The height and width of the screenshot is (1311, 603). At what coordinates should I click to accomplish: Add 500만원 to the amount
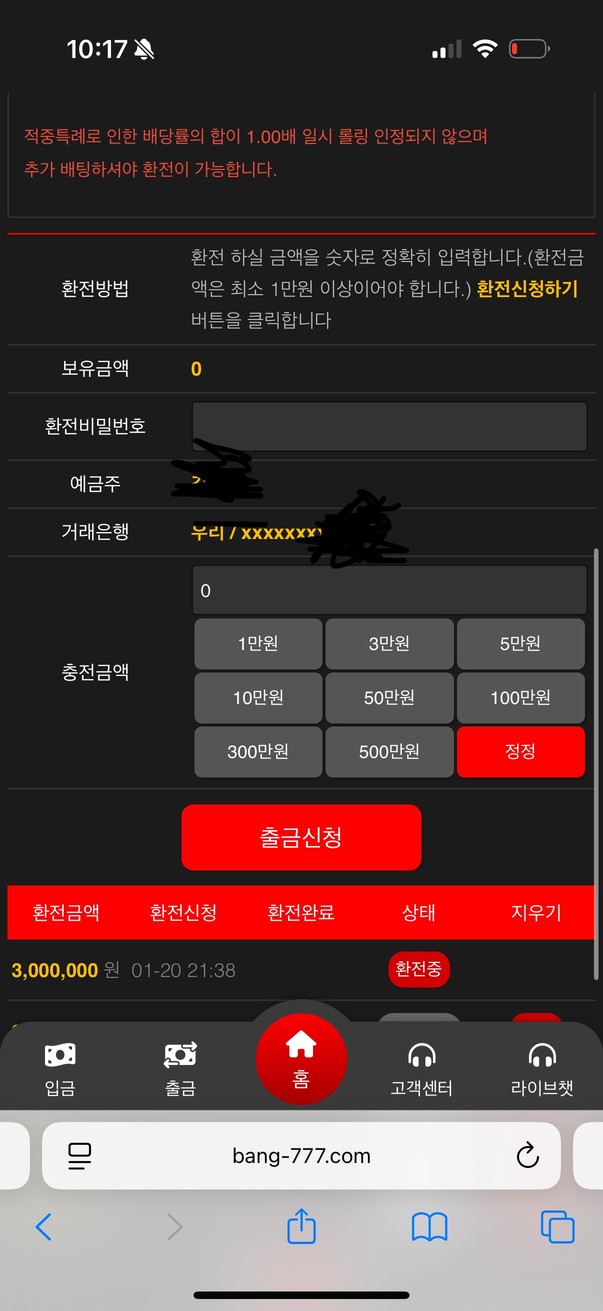pyautogui.click(x=389, y=752)
